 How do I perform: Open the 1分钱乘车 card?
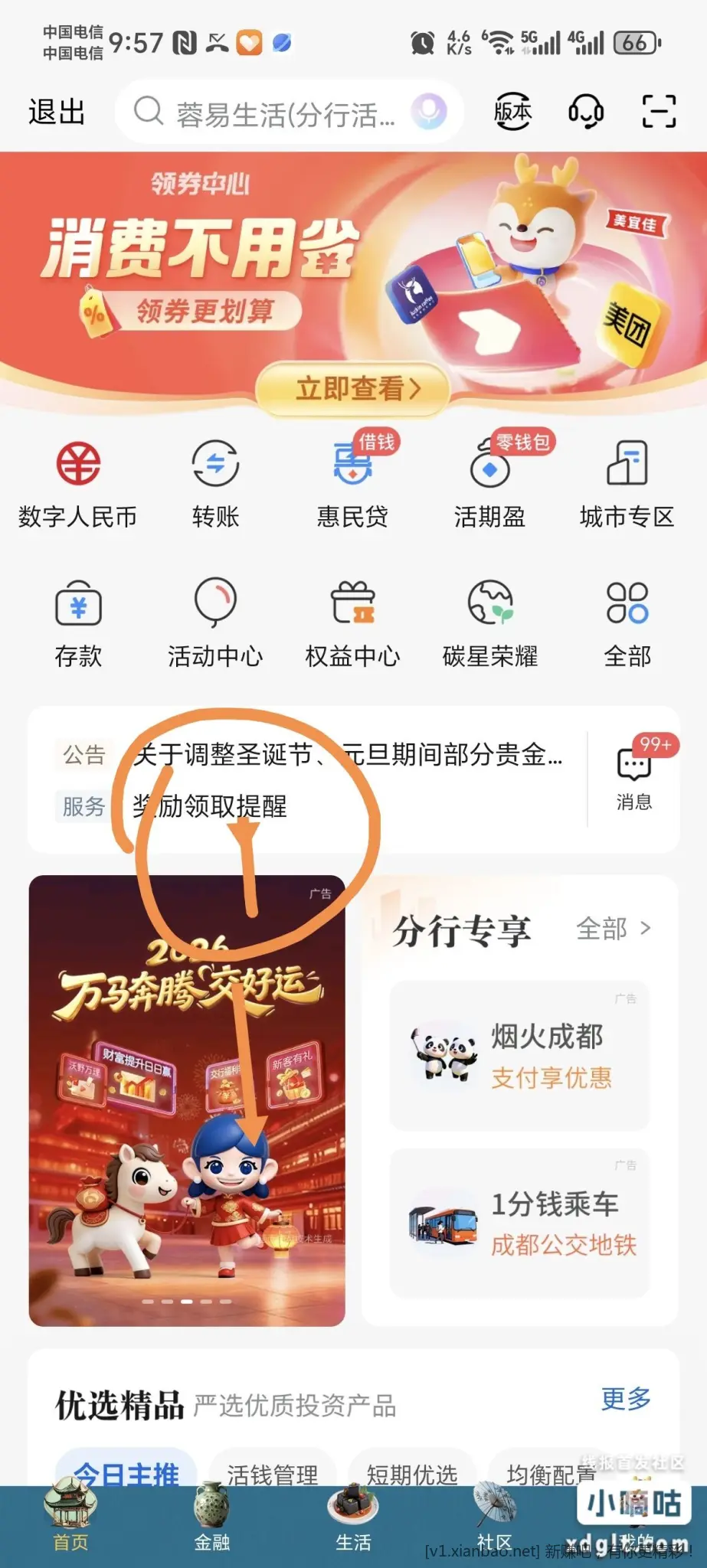[x=520, y=1223]
